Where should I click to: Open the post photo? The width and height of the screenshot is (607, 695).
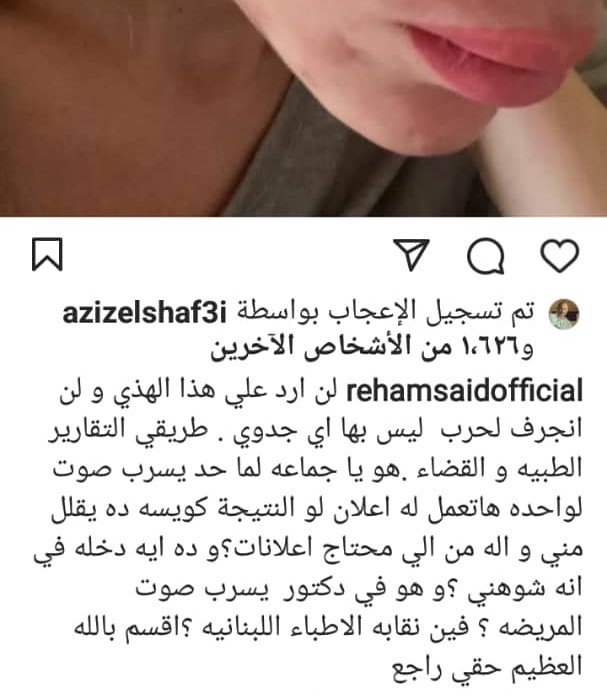pyautogui.click(x=303, y=108)
